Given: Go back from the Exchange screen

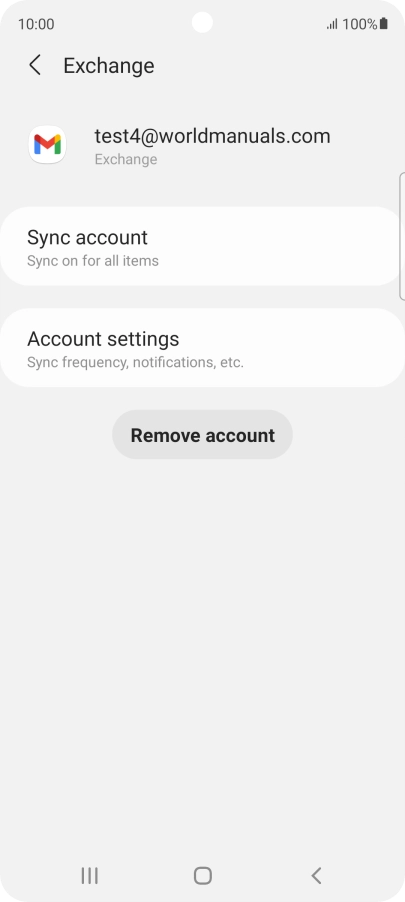Looking at the screenshot, I should [x=35, y=66].
